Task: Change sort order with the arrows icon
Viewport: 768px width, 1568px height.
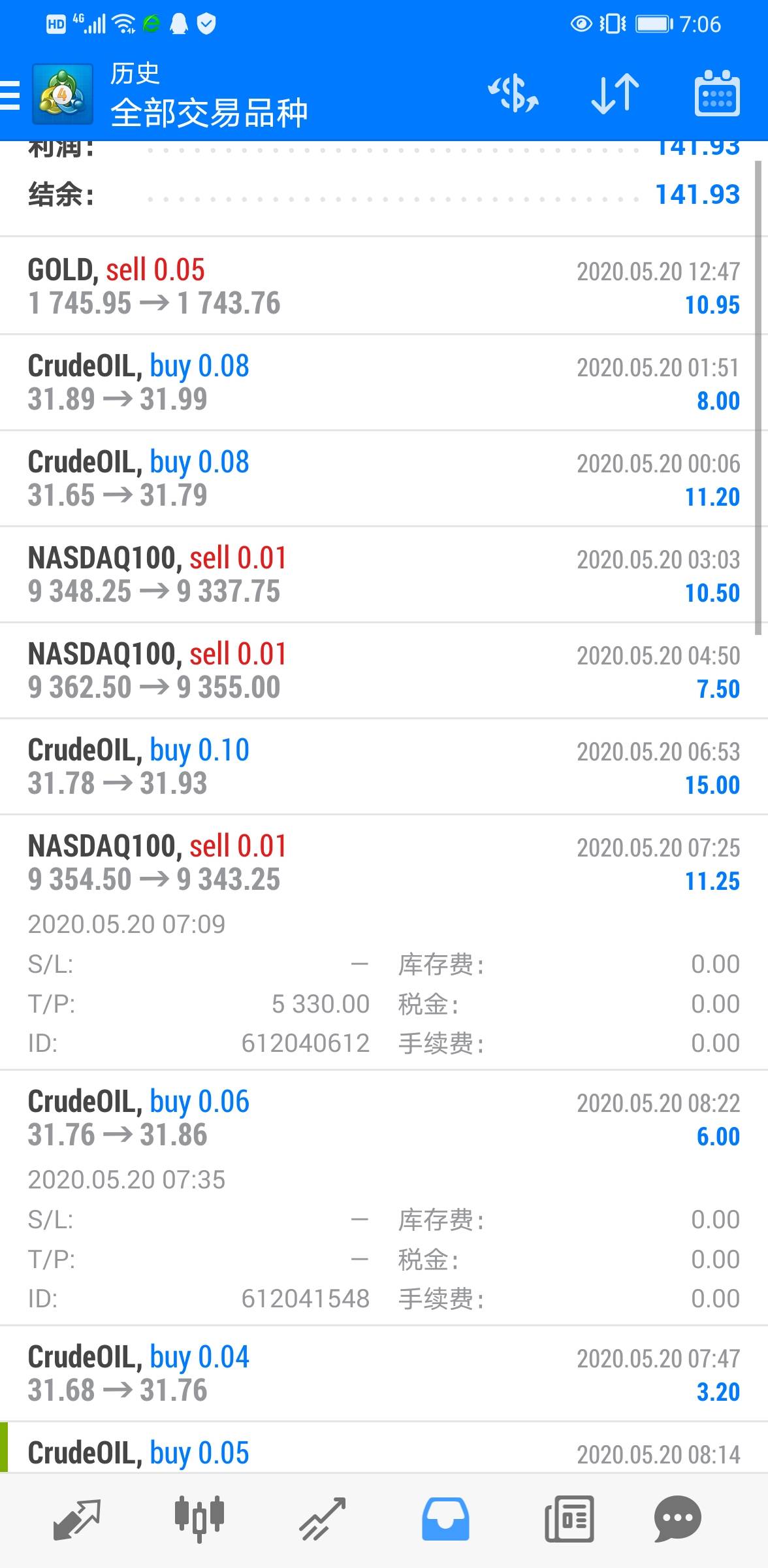Action: pos(615,95)
